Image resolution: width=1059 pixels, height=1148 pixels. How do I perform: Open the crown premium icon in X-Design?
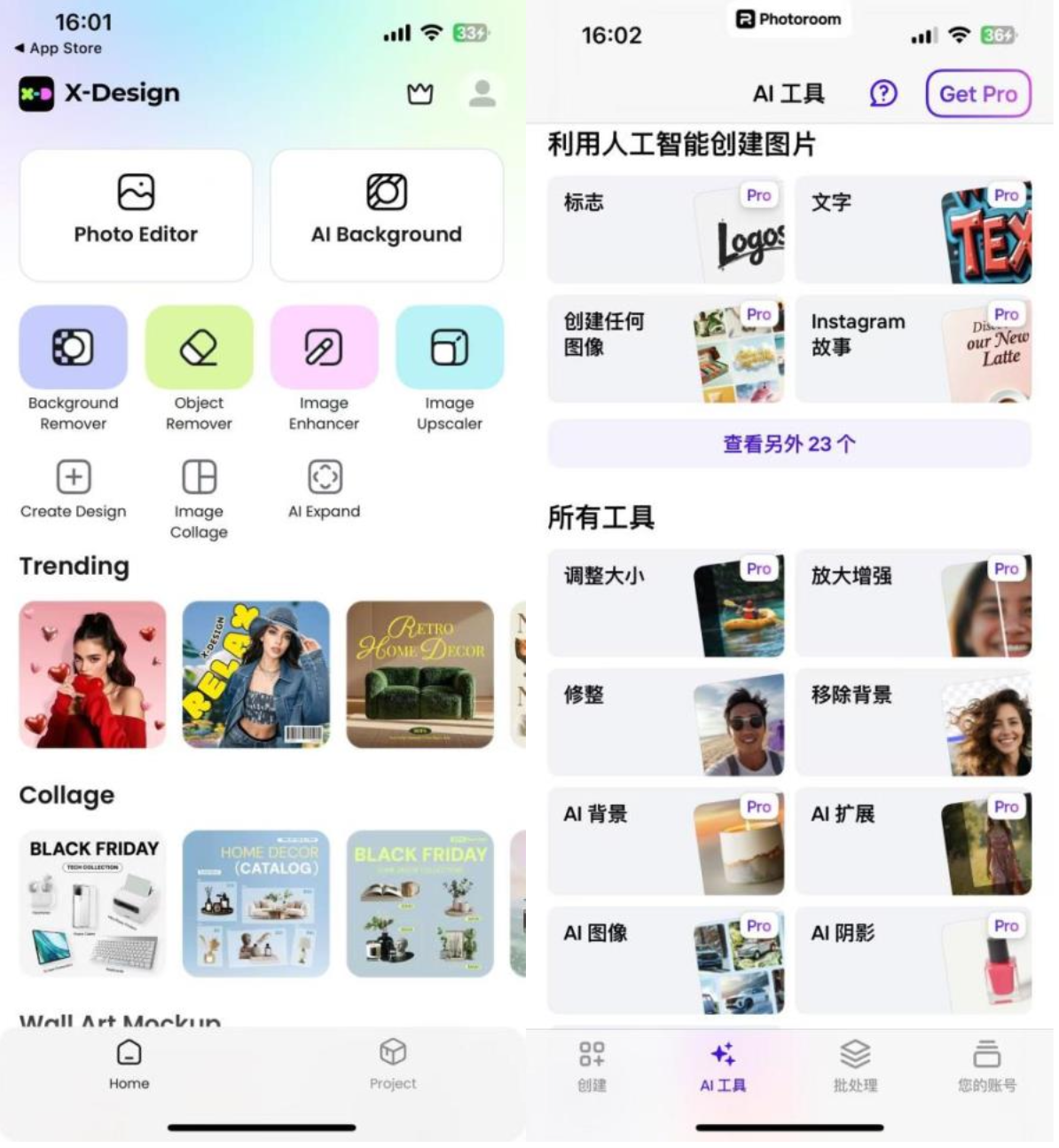tap(420, 94)
